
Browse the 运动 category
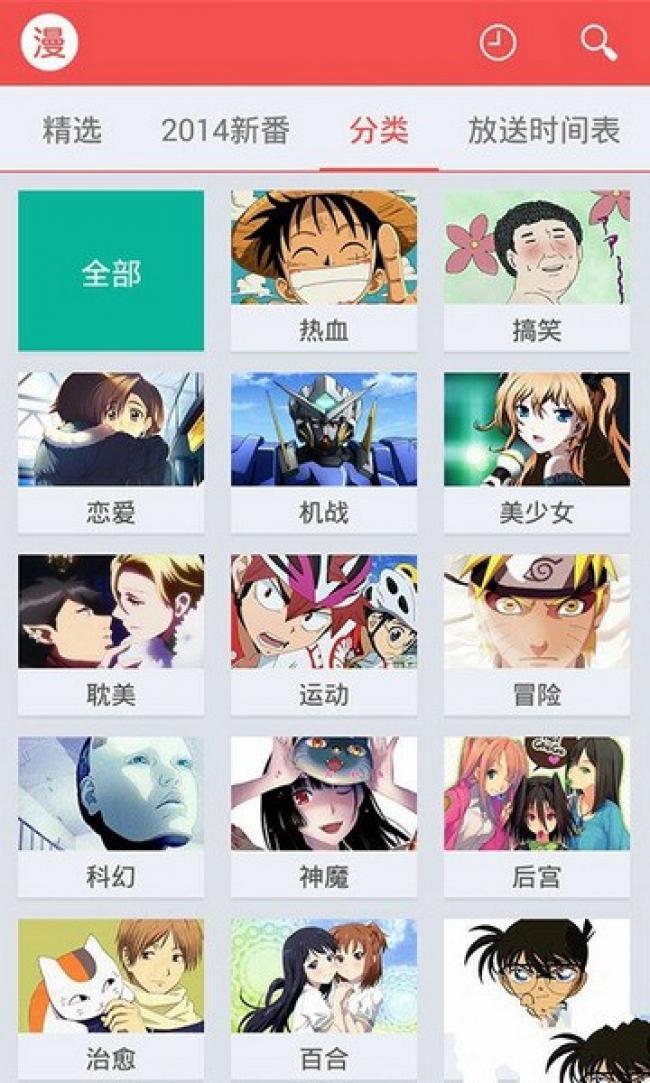324,634
